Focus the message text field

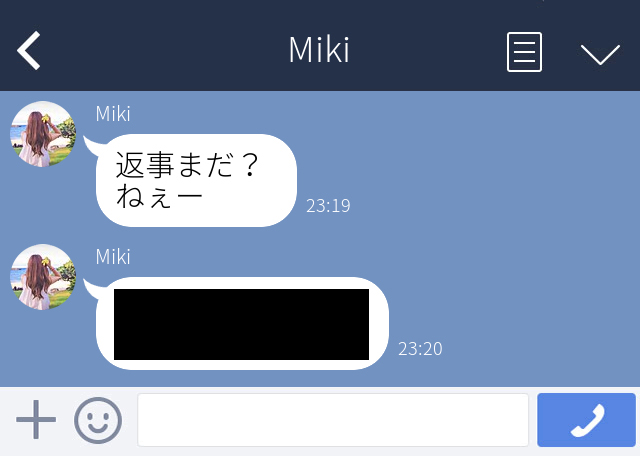[x=332, y=420]
